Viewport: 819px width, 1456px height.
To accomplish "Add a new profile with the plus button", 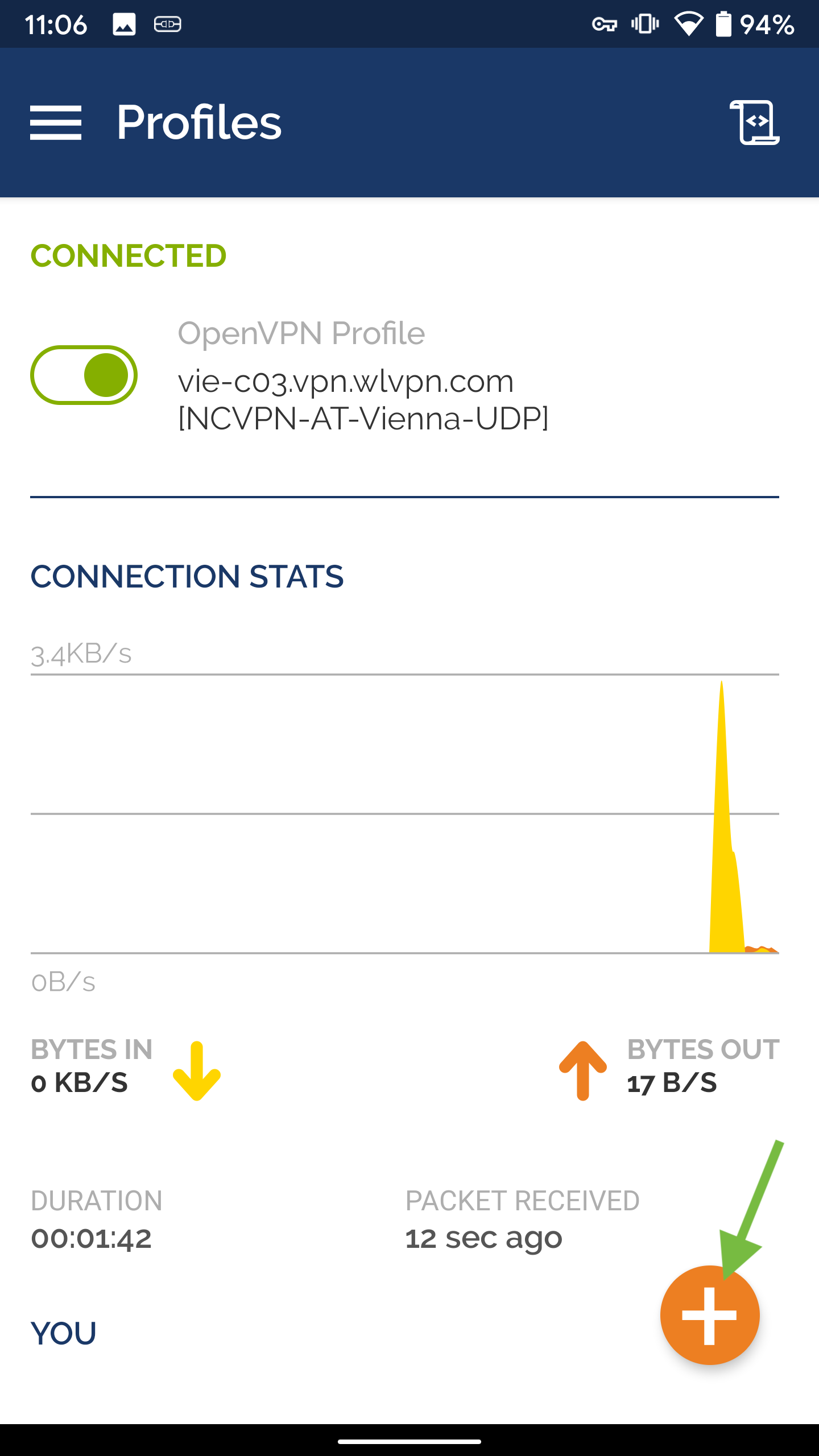I will click(x=710, y=1315).
